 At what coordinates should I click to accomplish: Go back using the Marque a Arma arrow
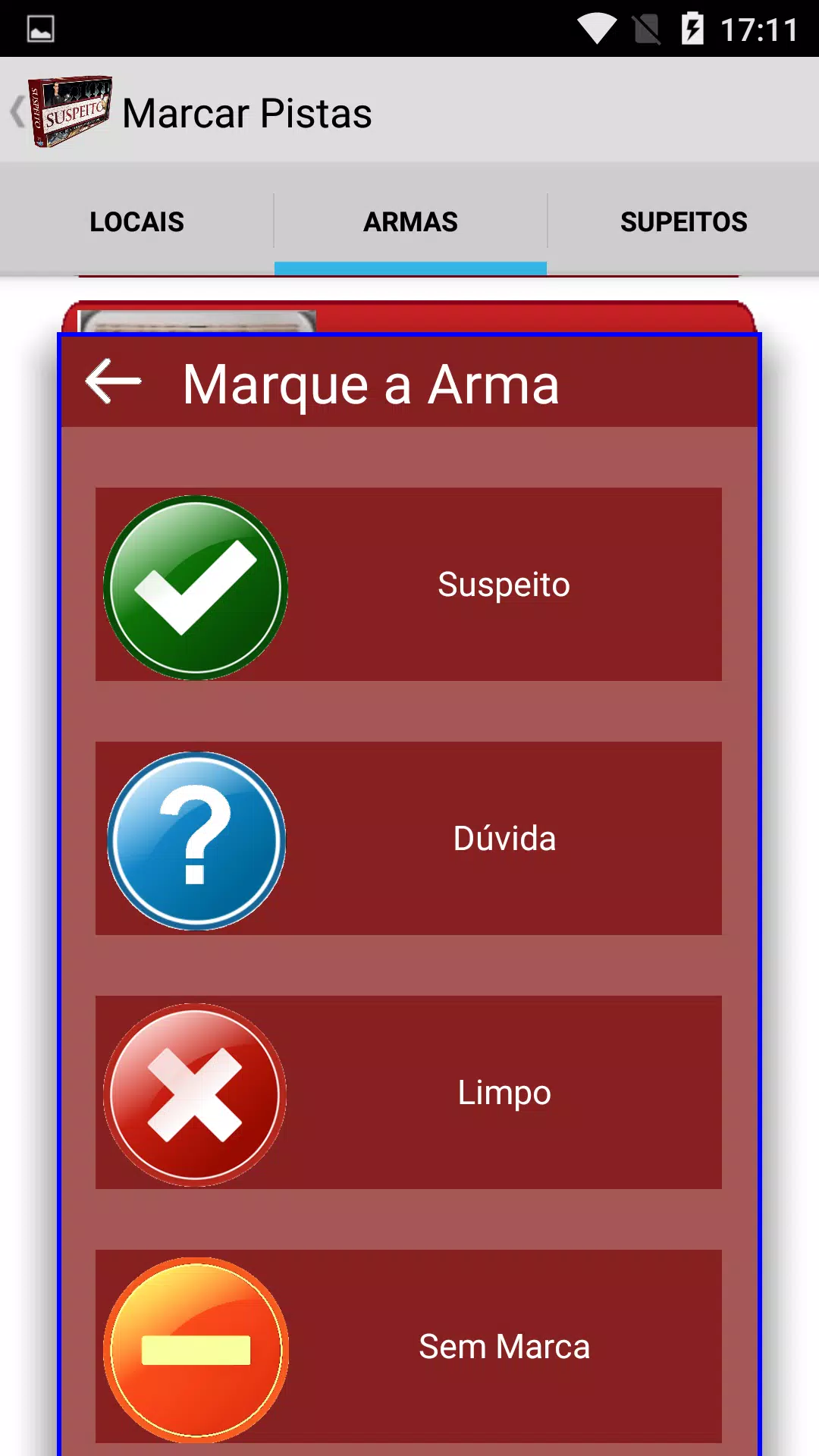point(114,381)
